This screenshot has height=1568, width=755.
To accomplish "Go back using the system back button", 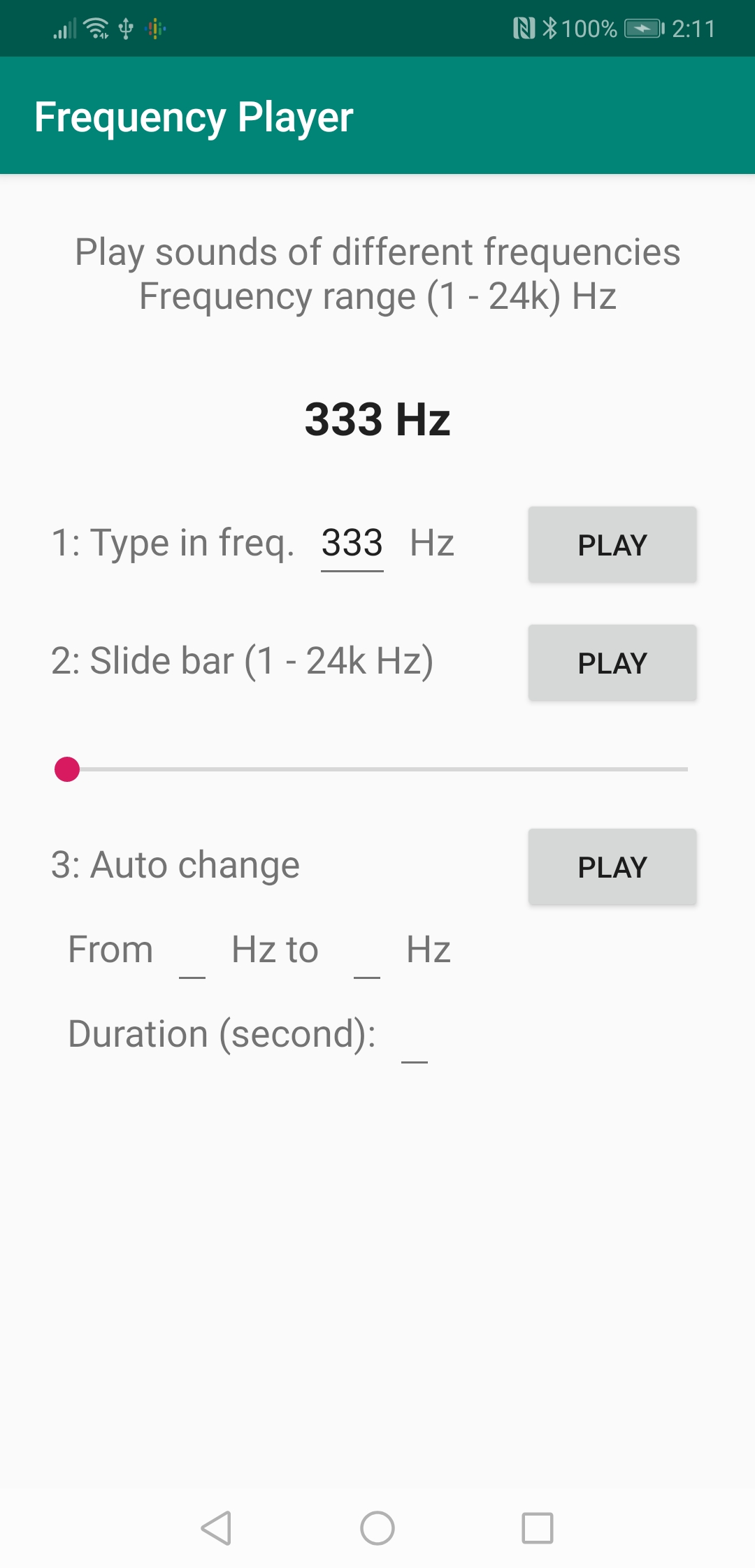I will point(217,1527).
